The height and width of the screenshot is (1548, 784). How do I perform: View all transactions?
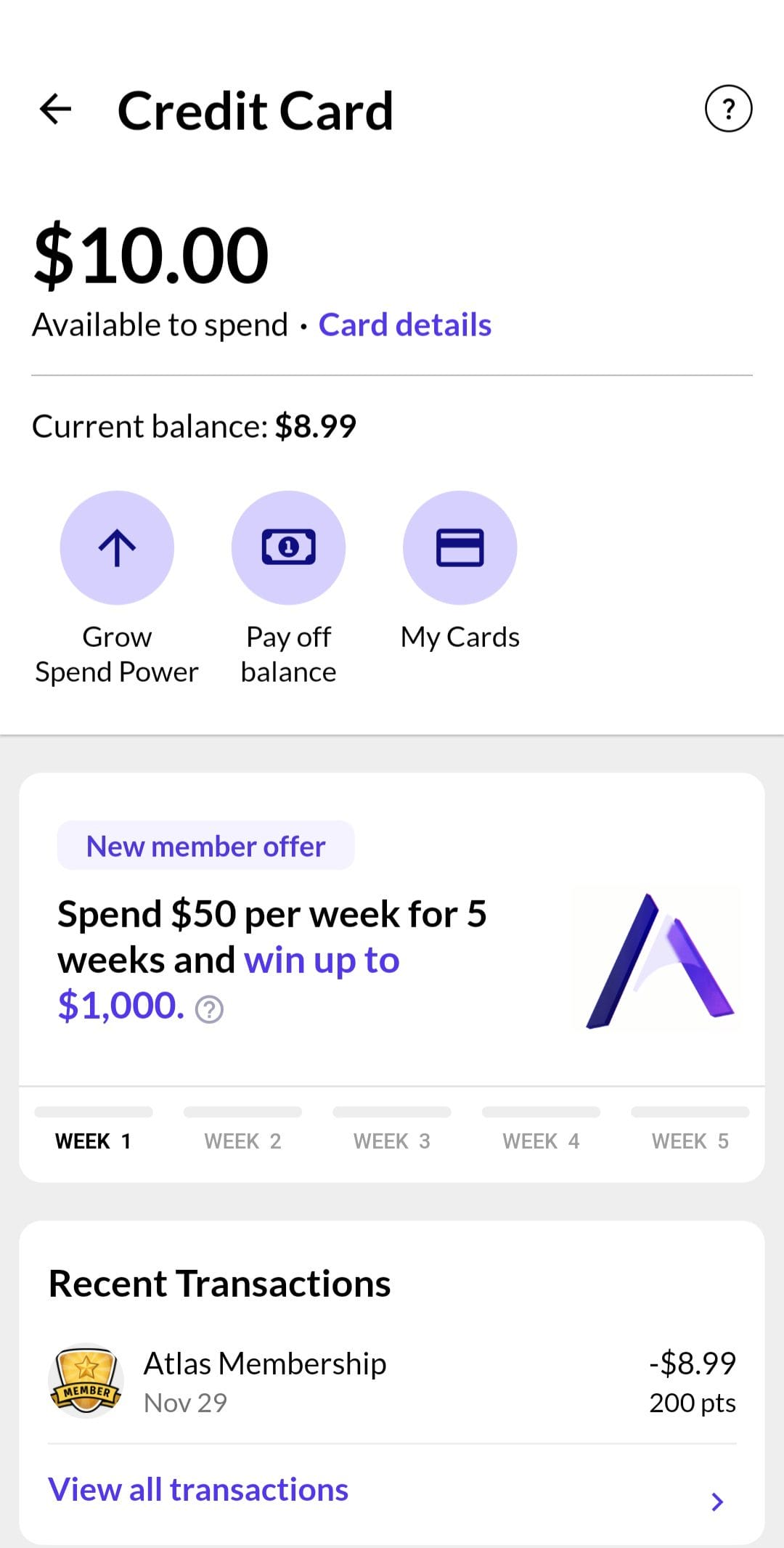click(x=198, y=1490)
